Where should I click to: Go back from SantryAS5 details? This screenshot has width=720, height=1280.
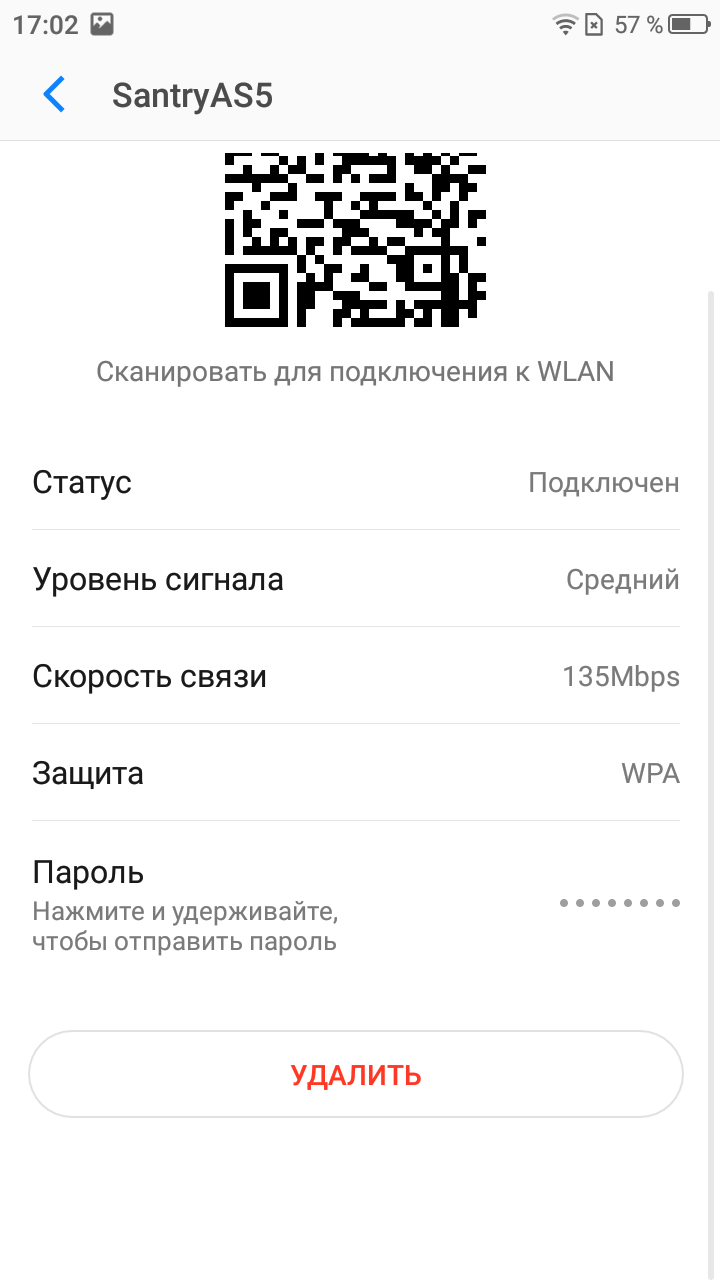(54, 96)
